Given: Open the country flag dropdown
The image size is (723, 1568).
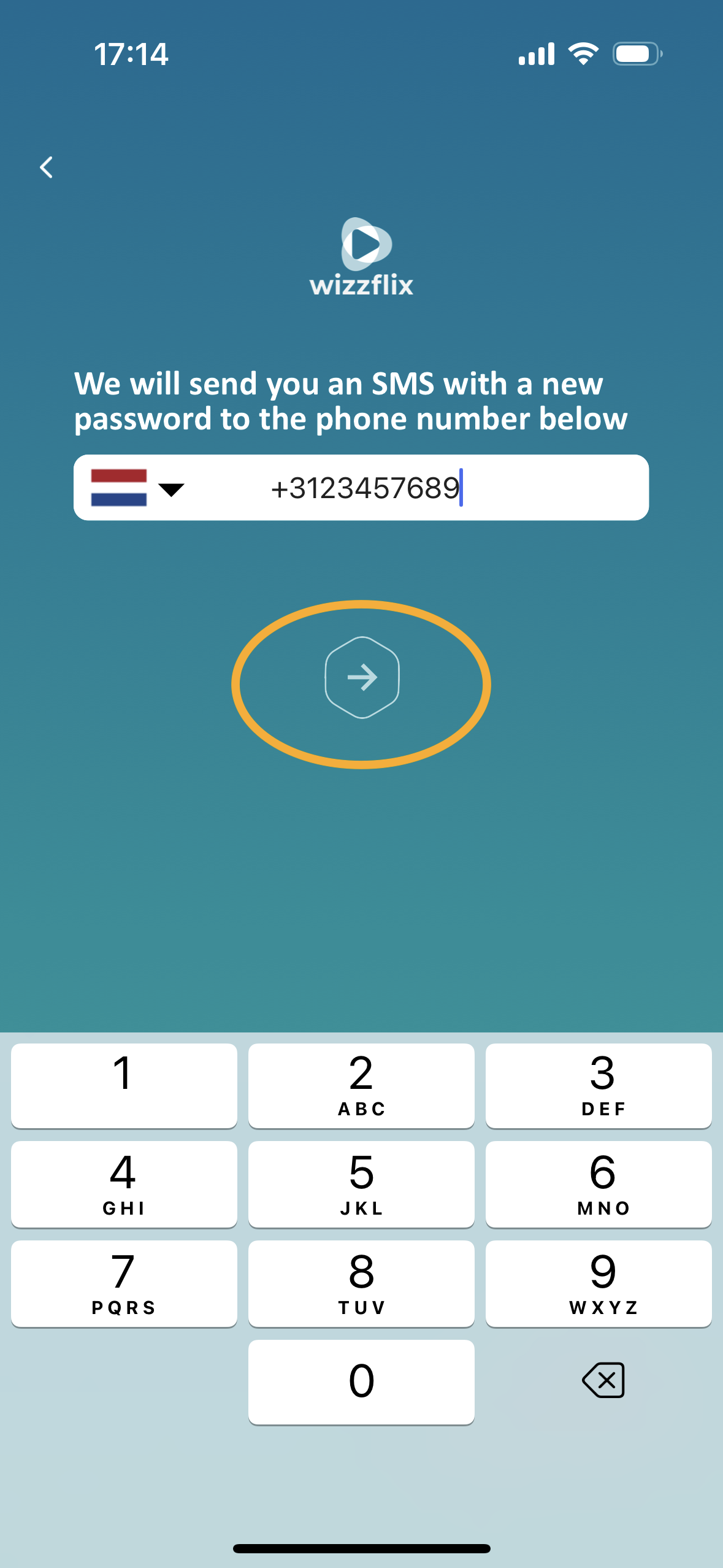Looking at the screenshot, I should coord(137,488).
